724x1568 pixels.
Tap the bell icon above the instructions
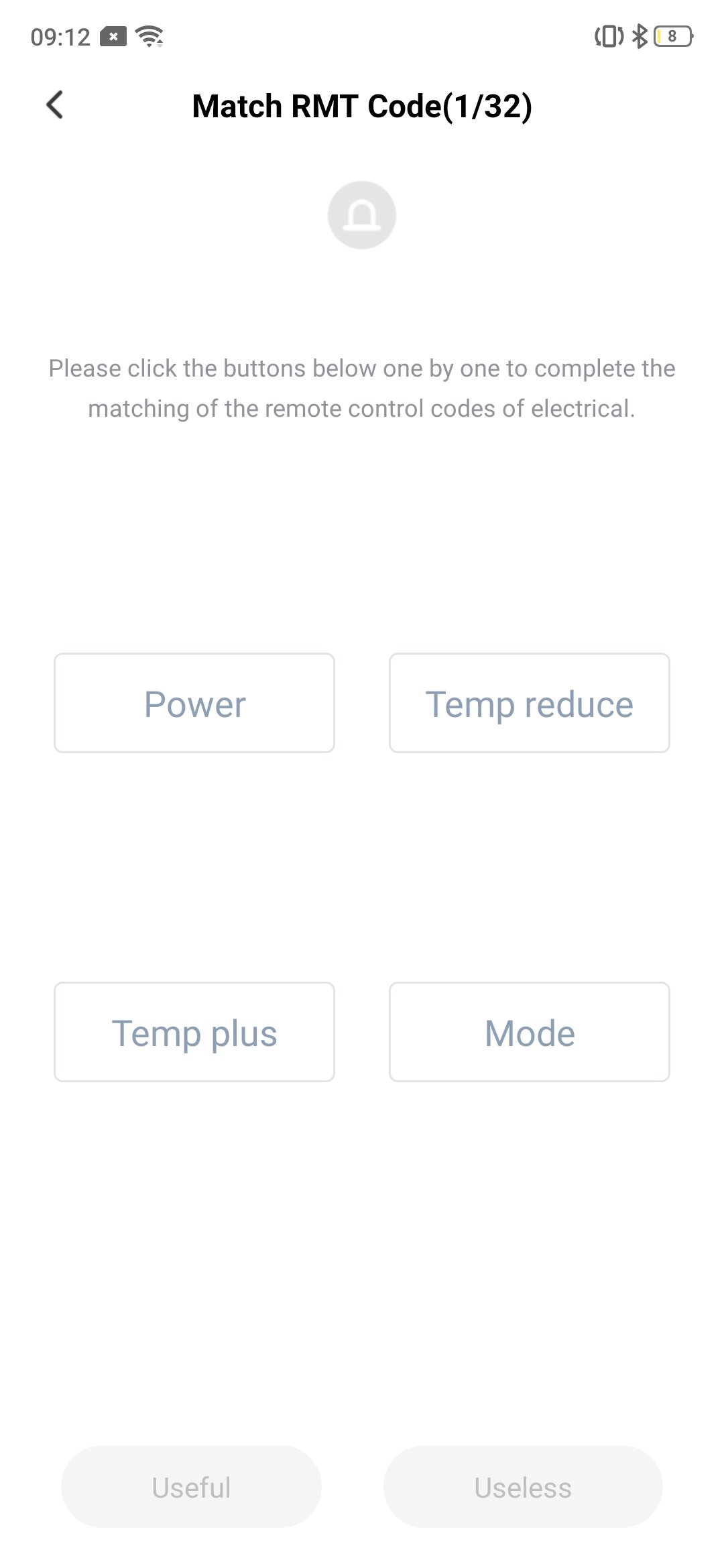click(x=361, y=214)
